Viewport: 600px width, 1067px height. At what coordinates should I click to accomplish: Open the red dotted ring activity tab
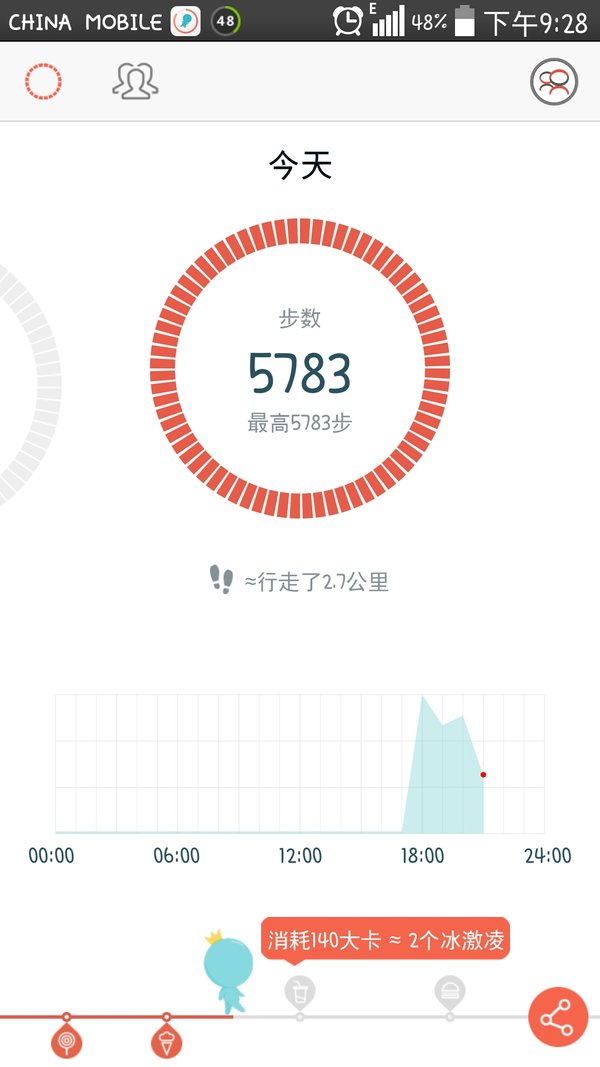[x=44, y=82]
